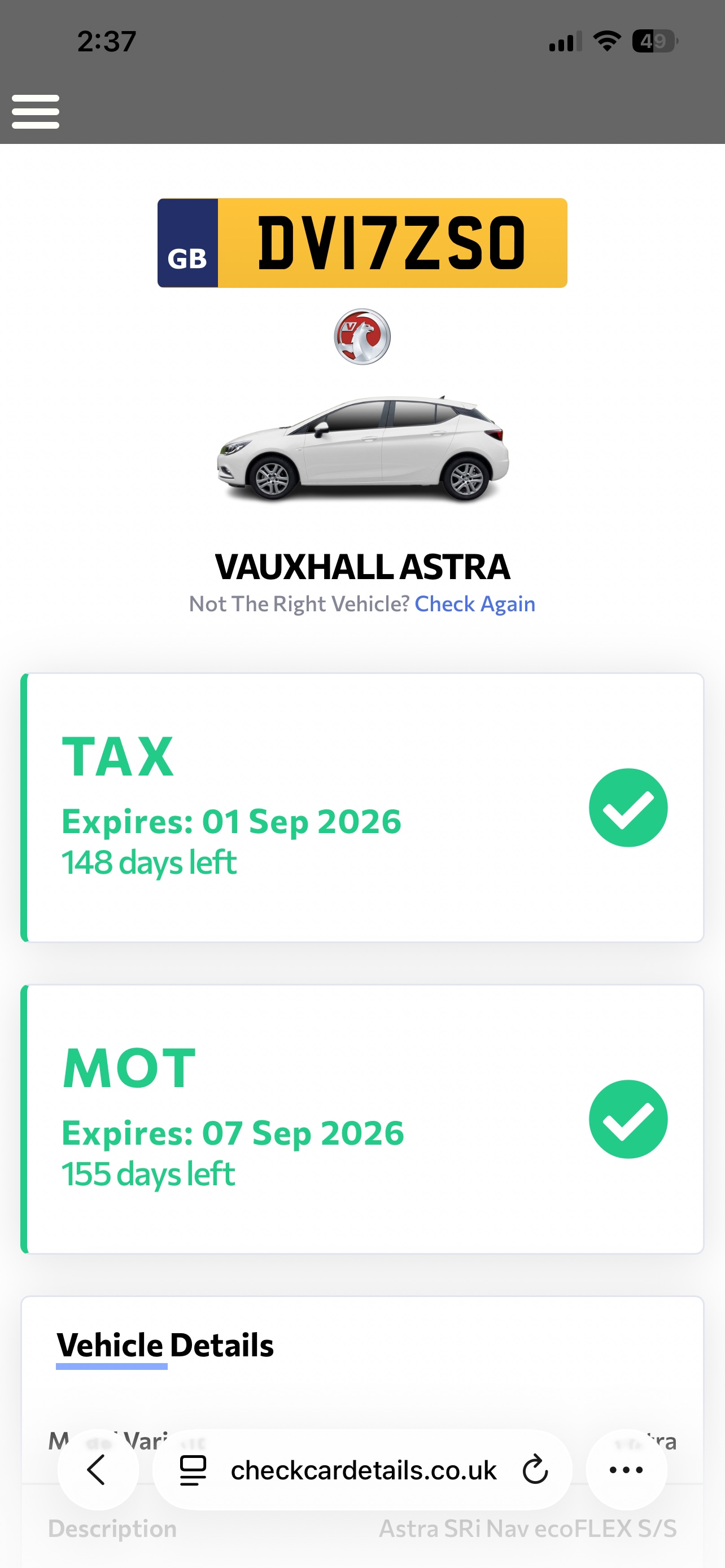Open the browser's three-dot more menu
Screen dimensions: 725x1568
point(626,1470)
